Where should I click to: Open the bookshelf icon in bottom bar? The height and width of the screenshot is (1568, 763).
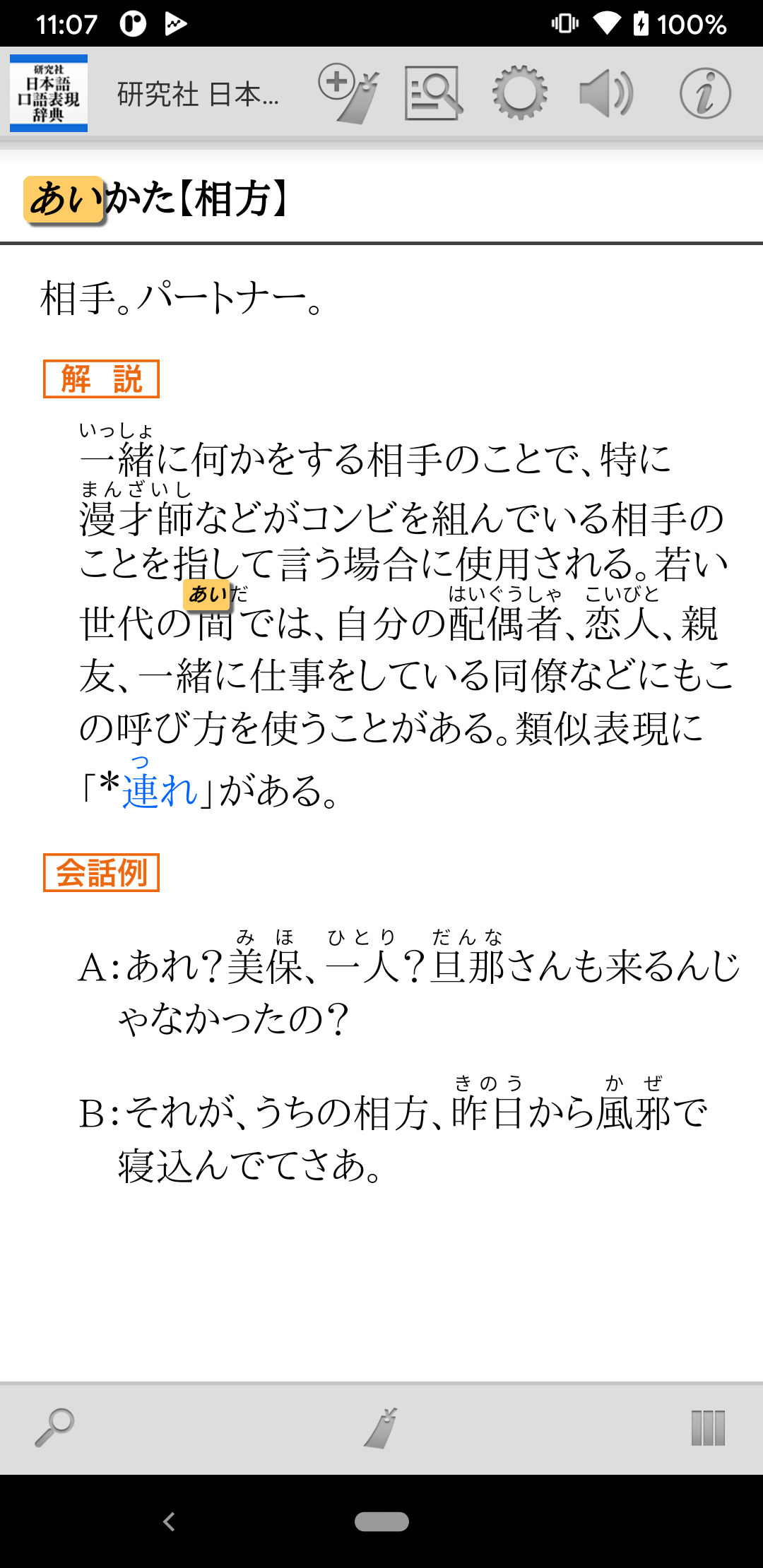point(708,1427)
